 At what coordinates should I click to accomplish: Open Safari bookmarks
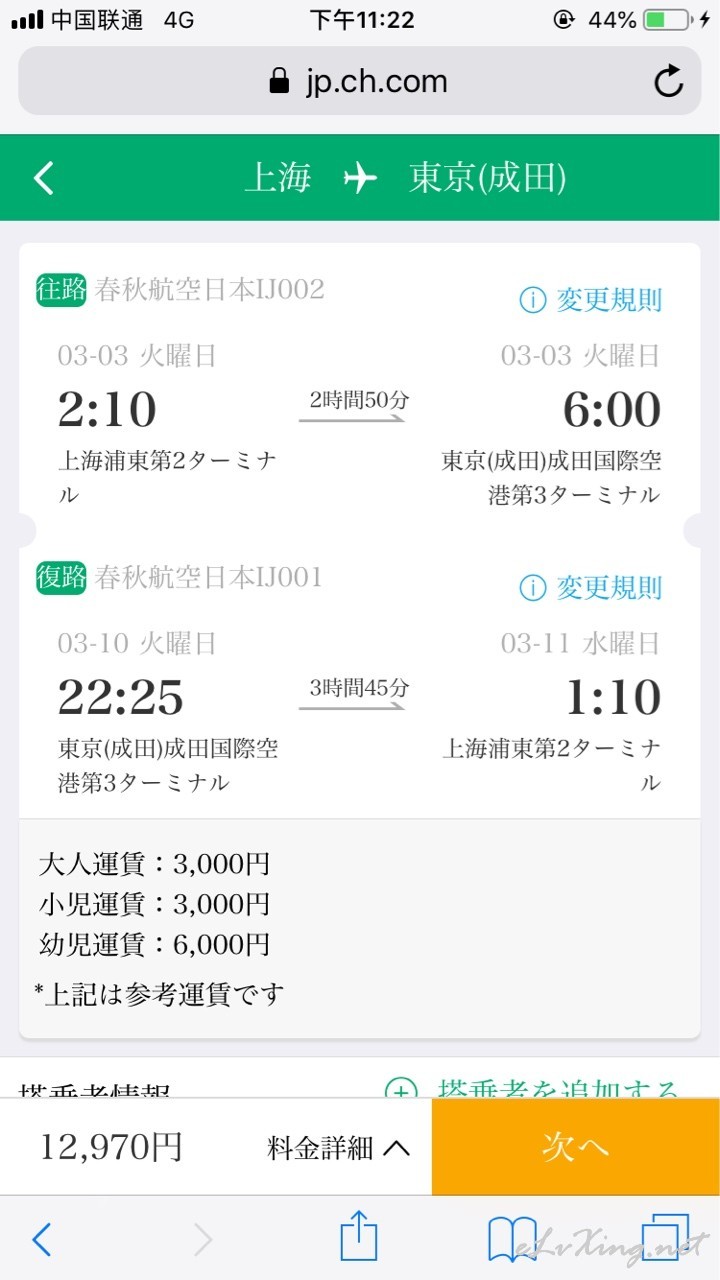[513, 1240]
